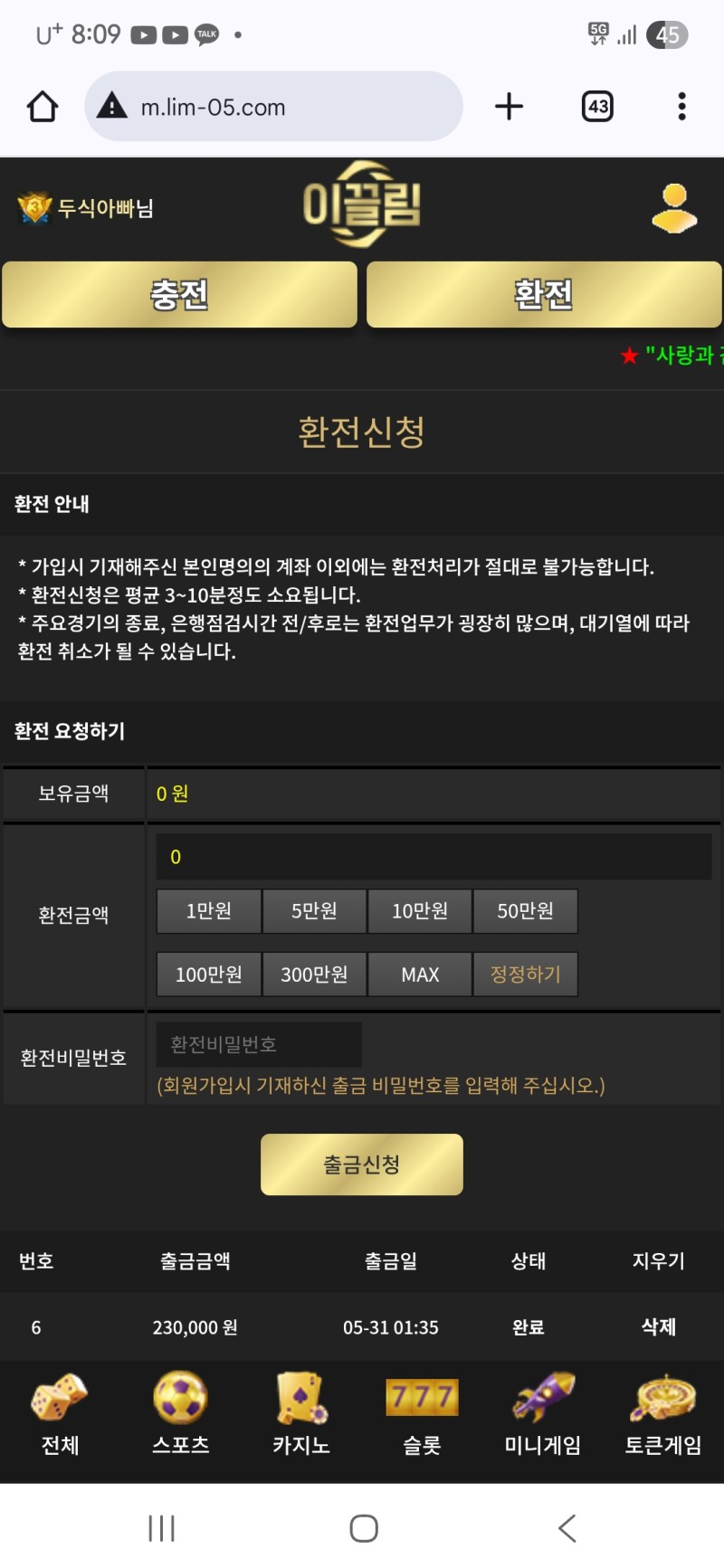The image size is (724, 1568).
Task: Select the 100만원 amount
Action: pyautogui.click(x=209, y=974)
